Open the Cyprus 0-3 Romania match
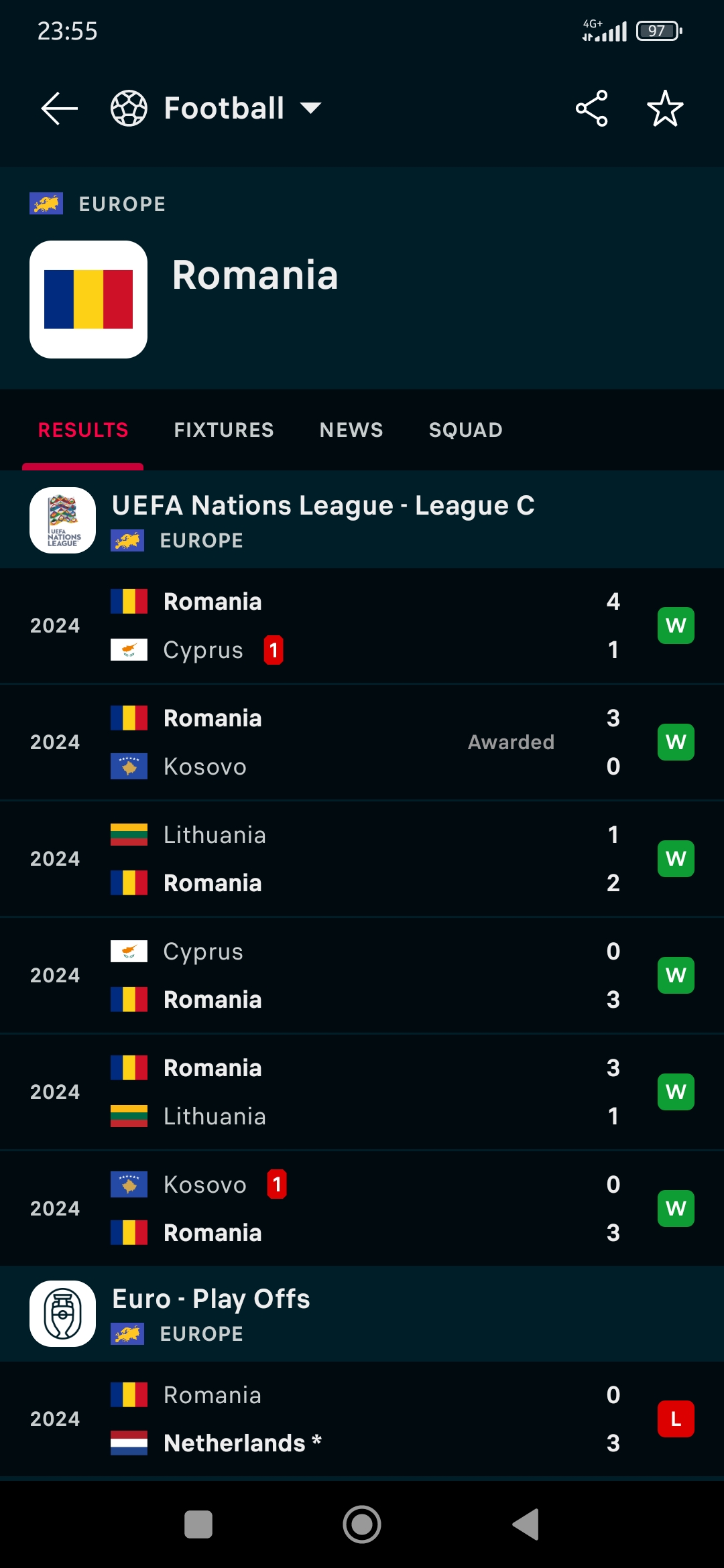The height and width of the screenshot is (1568, 724). pyautogui.click(x=362, y=976)
